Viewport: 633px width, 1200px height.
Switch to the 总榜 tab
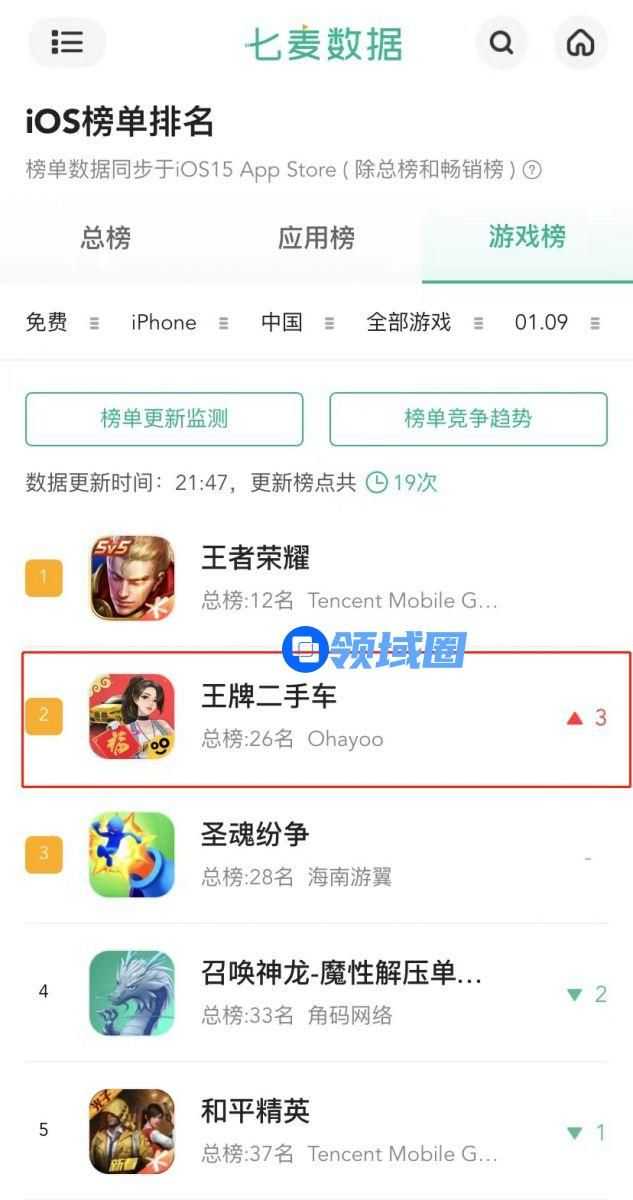(105, 238)
